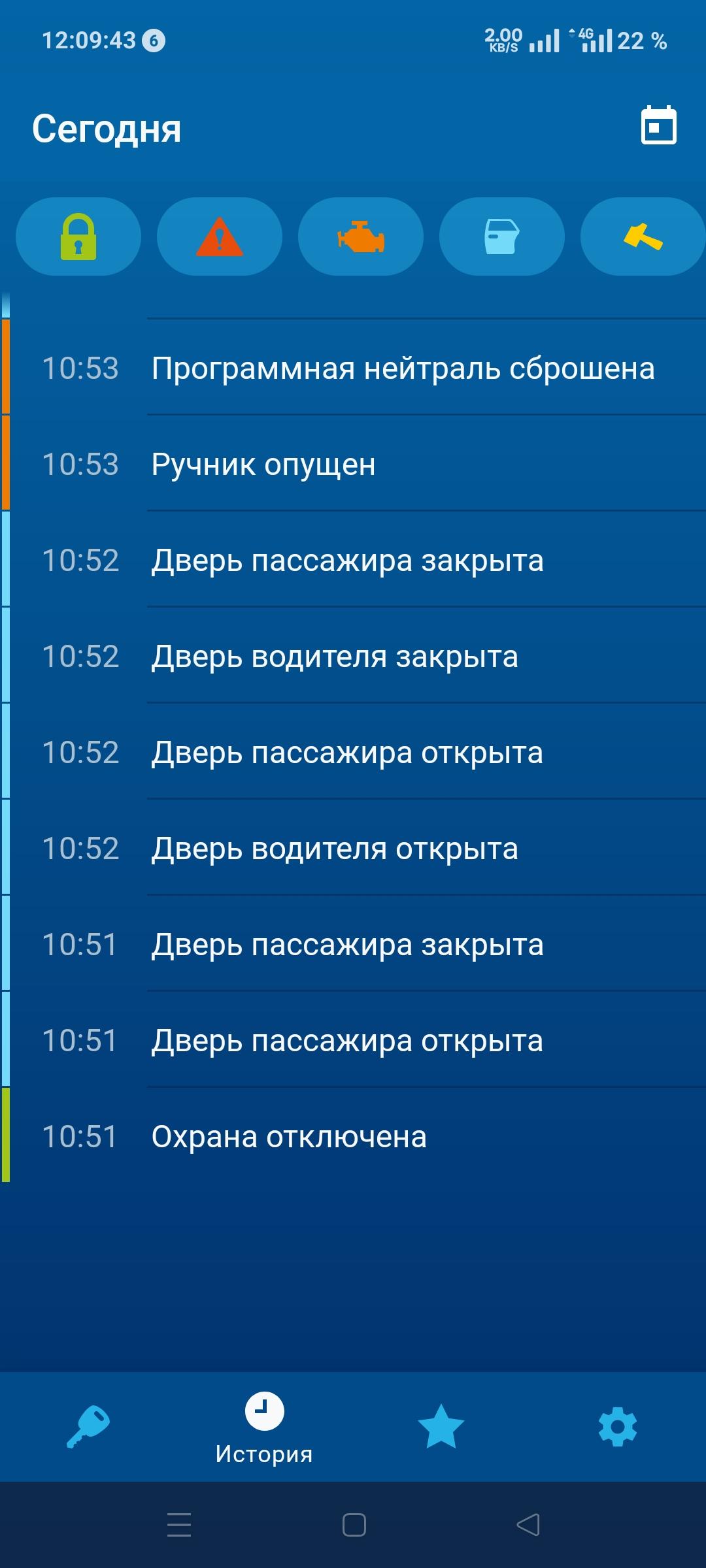Go to the home screen
The height and width of the screenshot is (1568, 706).
tap(354, 1525)
